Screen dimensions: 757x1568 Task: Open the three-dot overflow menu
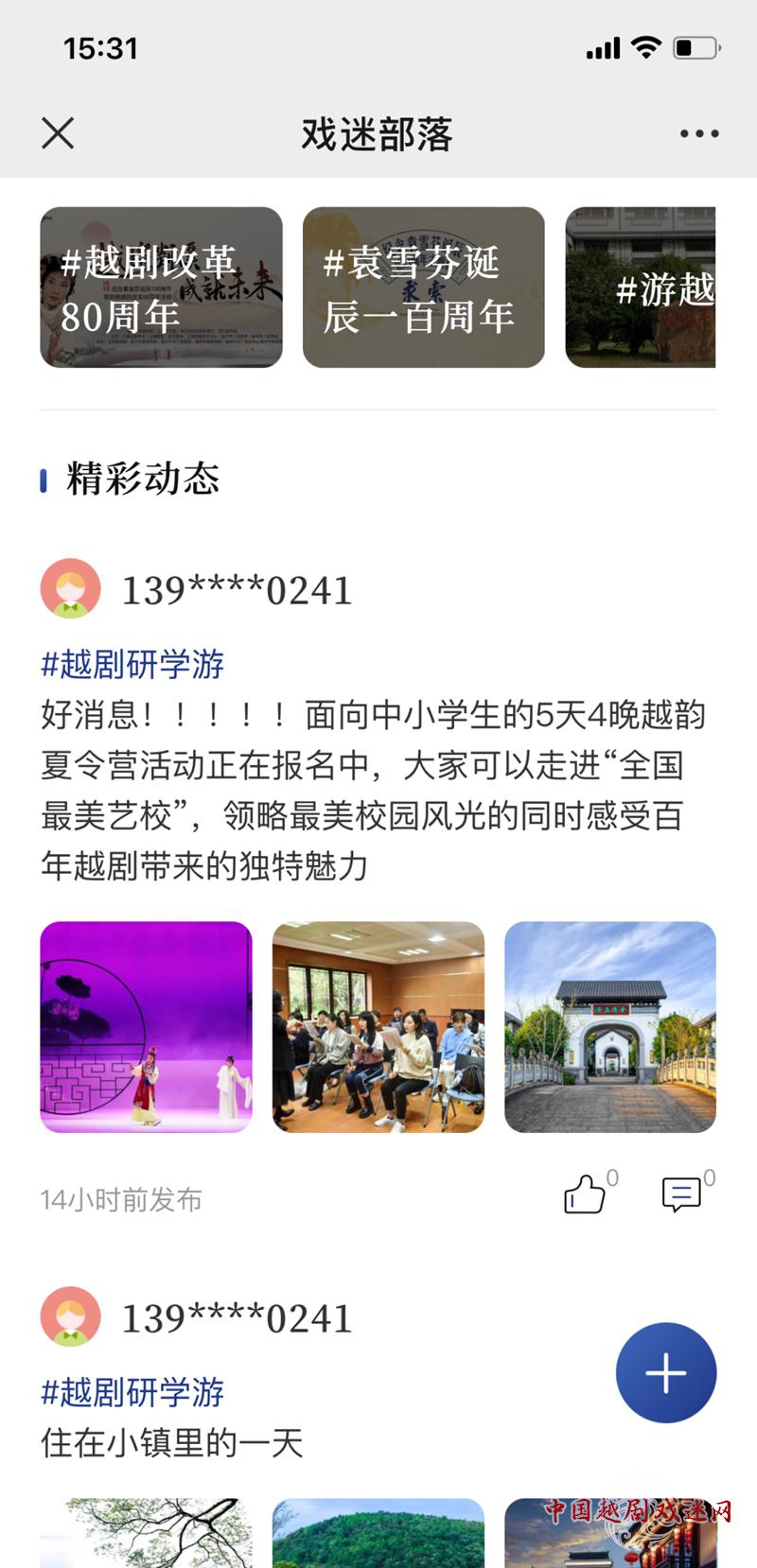[x=699, y=133]
